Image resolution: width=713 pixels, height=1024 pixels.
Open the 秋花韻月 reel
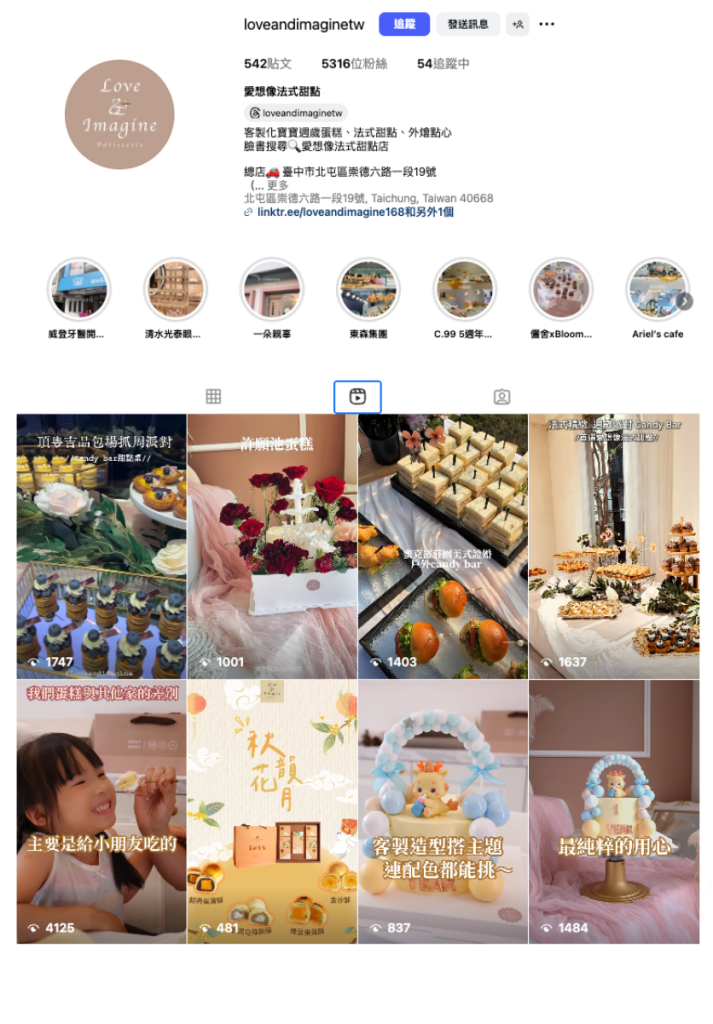272,812
